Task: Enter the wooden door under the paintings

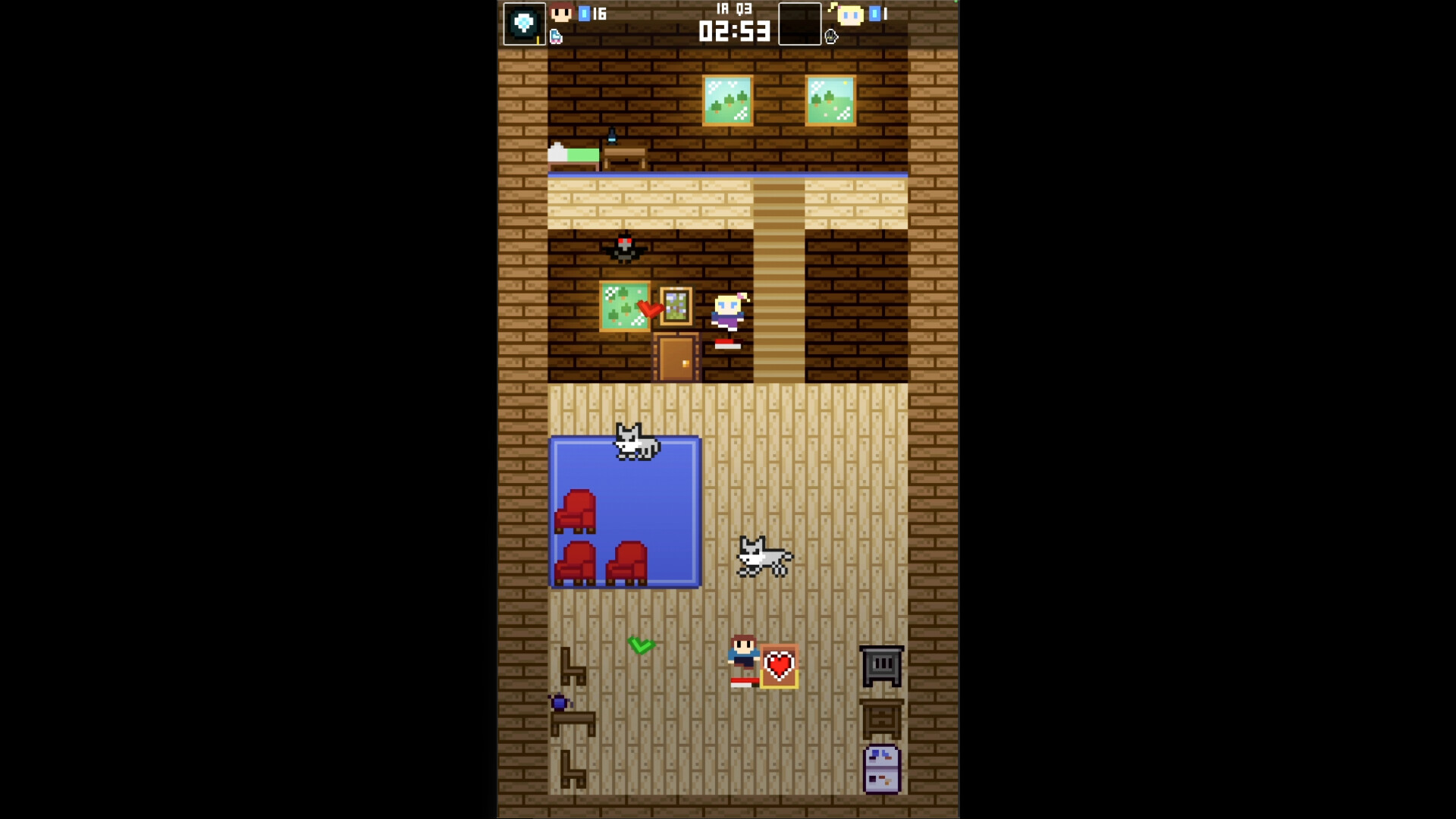Action: point(676,359)
